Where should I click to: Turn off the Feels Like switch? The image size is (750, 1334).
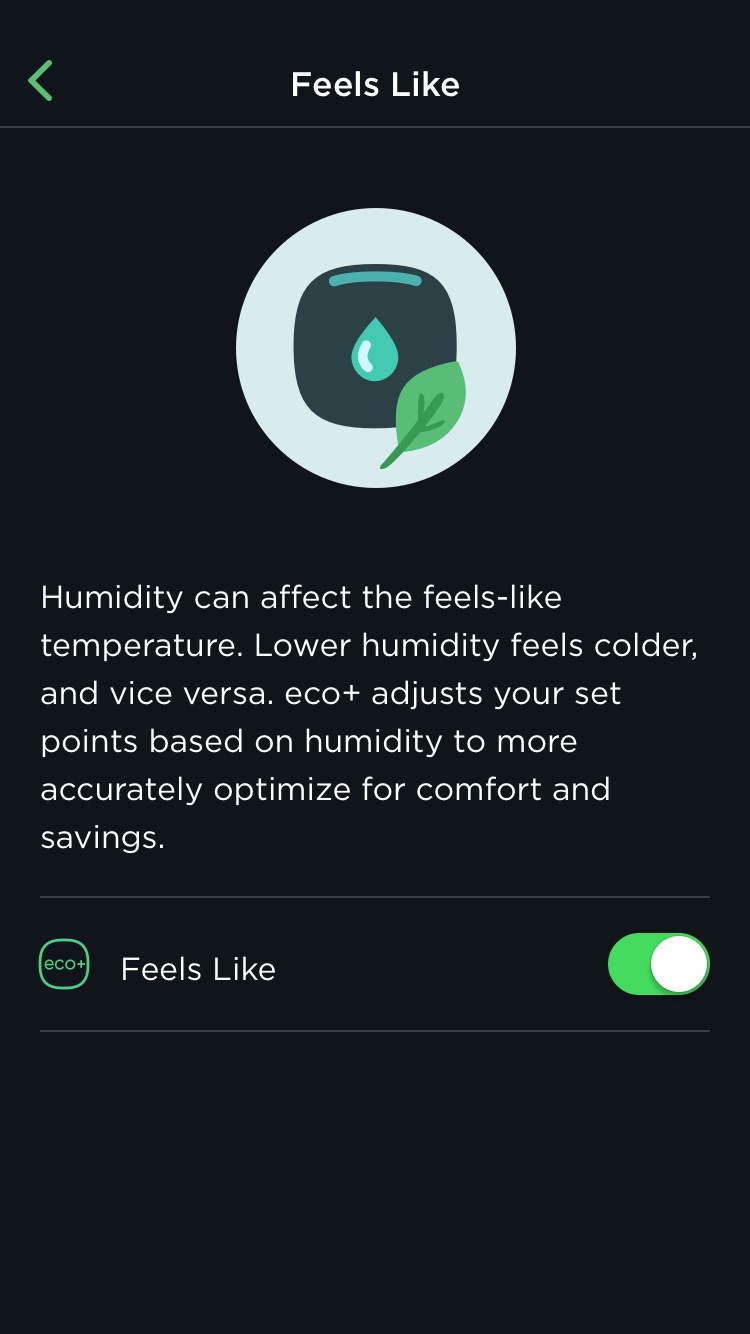coord(658,964)
